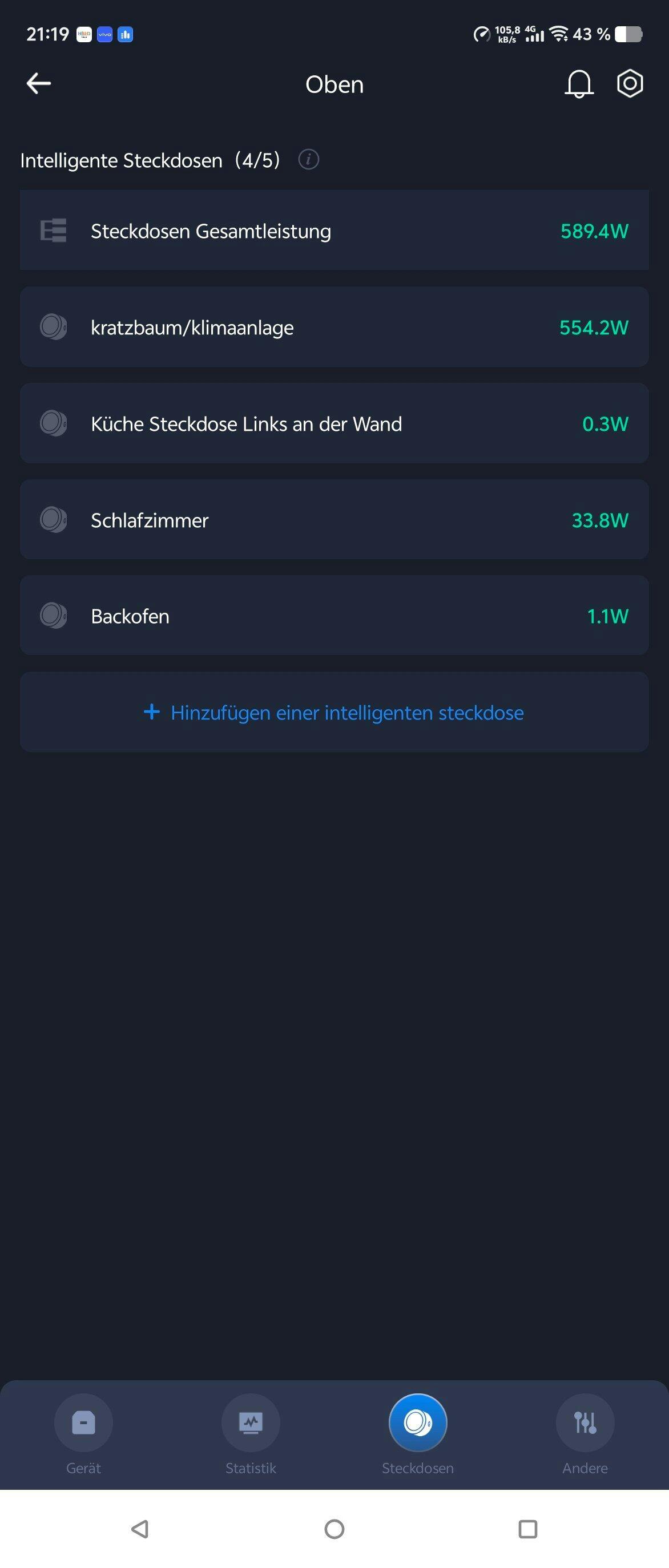Open recent apps from navigation bar

(x=528, y=1529)
